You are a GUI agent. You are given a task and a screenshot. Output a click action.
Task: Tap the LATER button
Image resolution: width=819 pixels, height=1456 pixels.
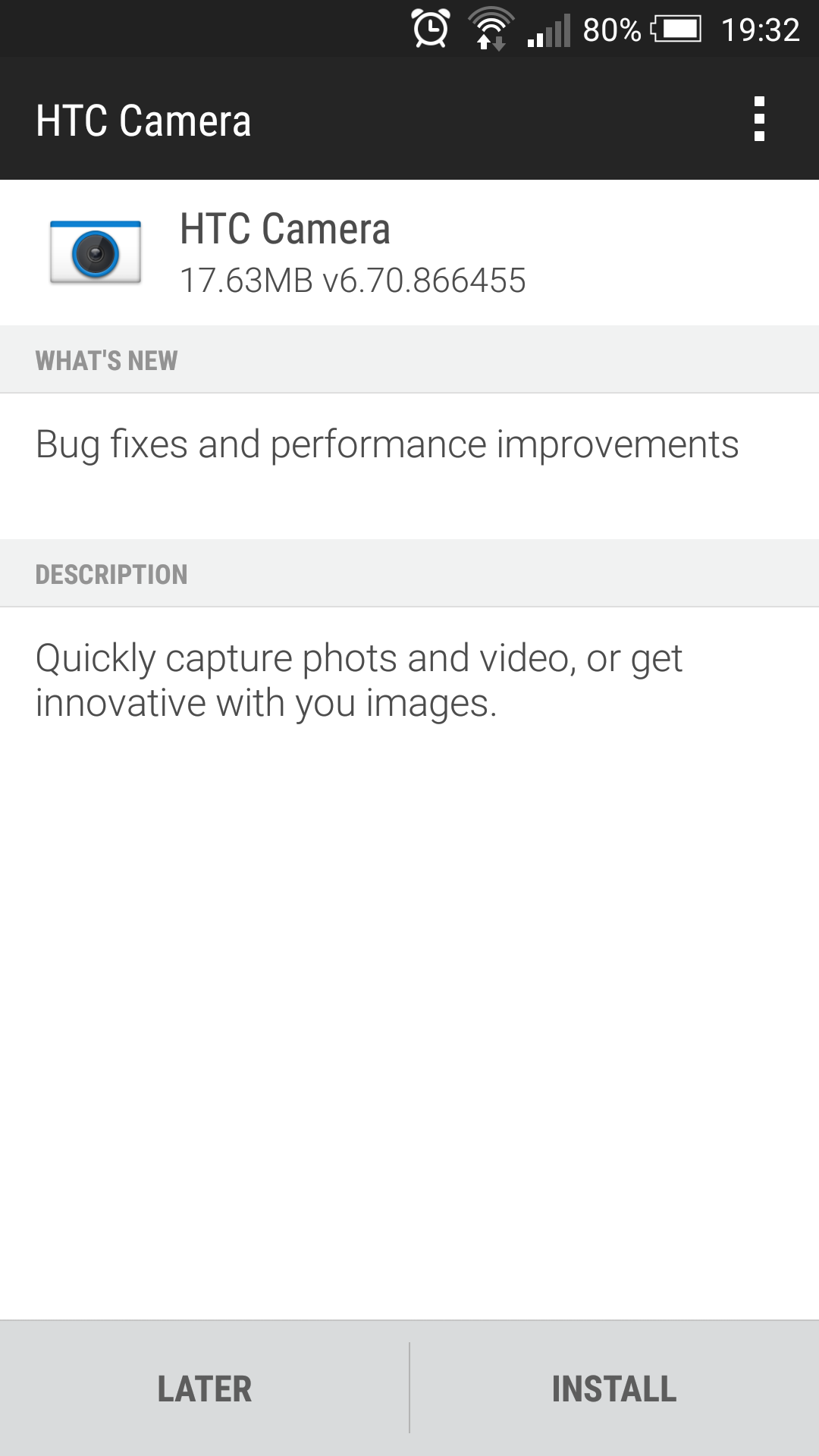point(204,1389)
